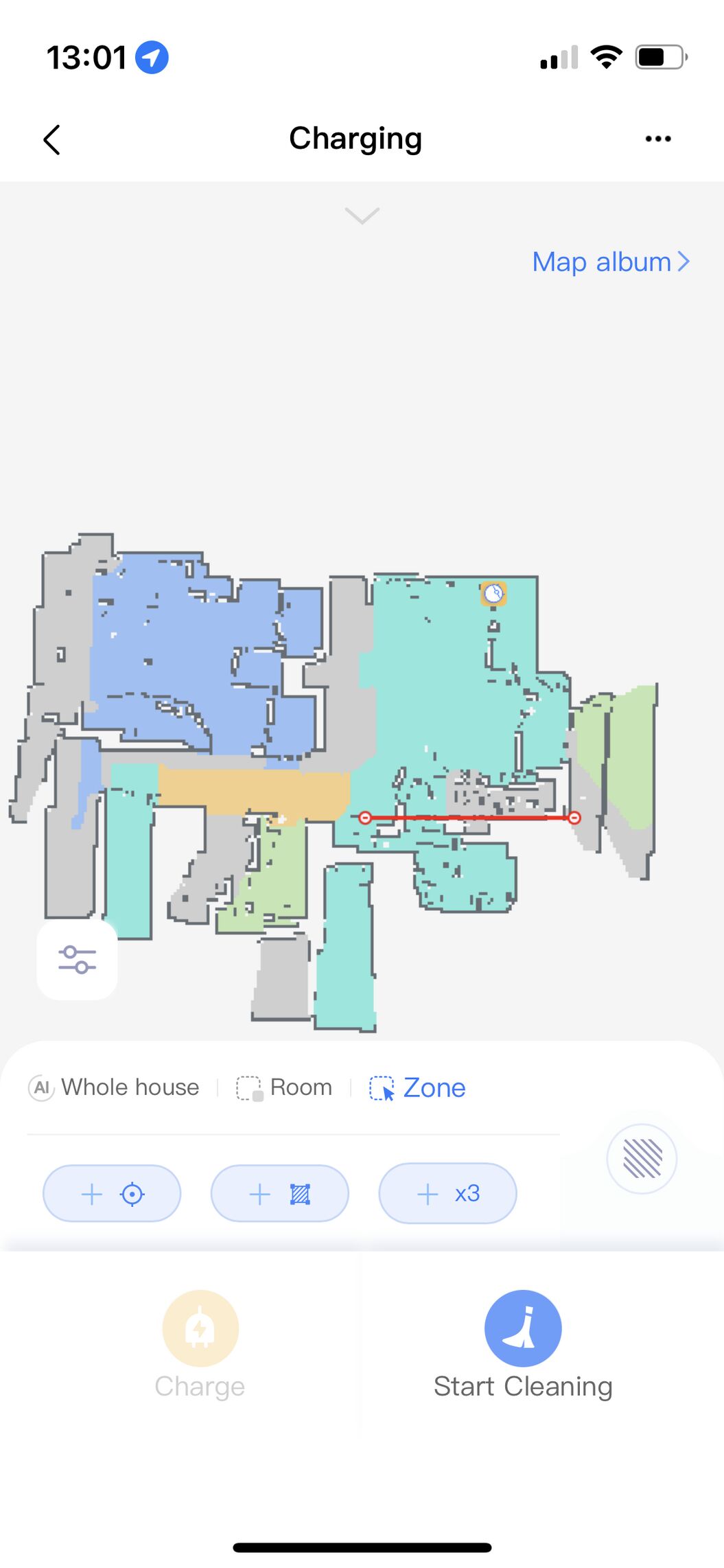Switch to Whole house cleaning mode
Screen dimensions: 724x1568
pos(114,1087)
